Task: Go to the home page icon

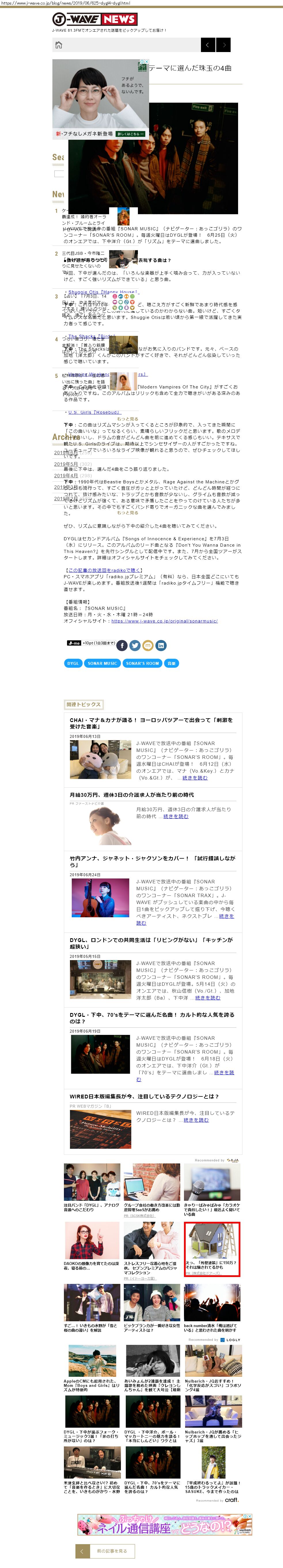Action: click(58, 45)
